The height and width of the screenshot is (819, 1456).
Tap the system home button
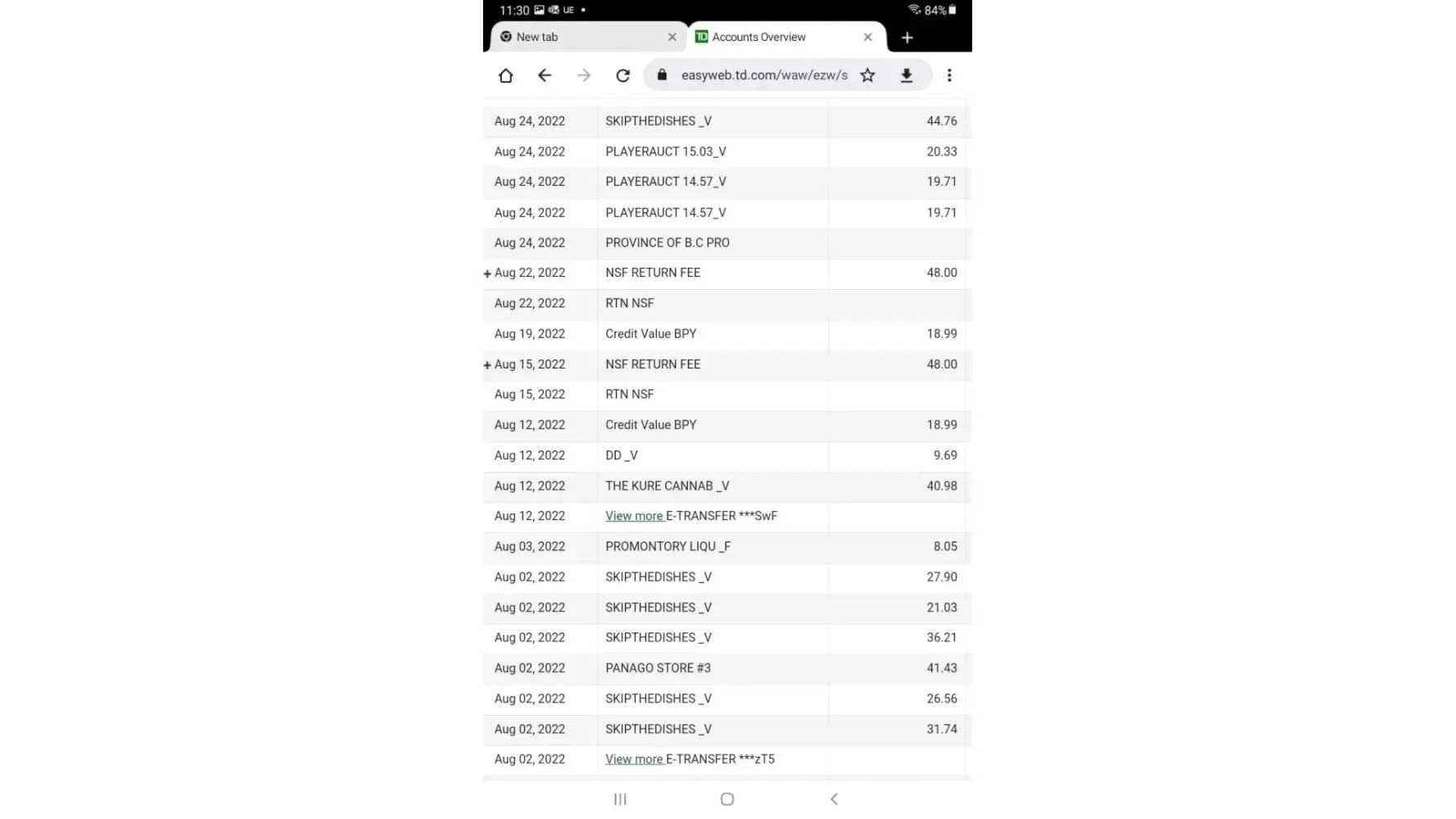(727, 799)
